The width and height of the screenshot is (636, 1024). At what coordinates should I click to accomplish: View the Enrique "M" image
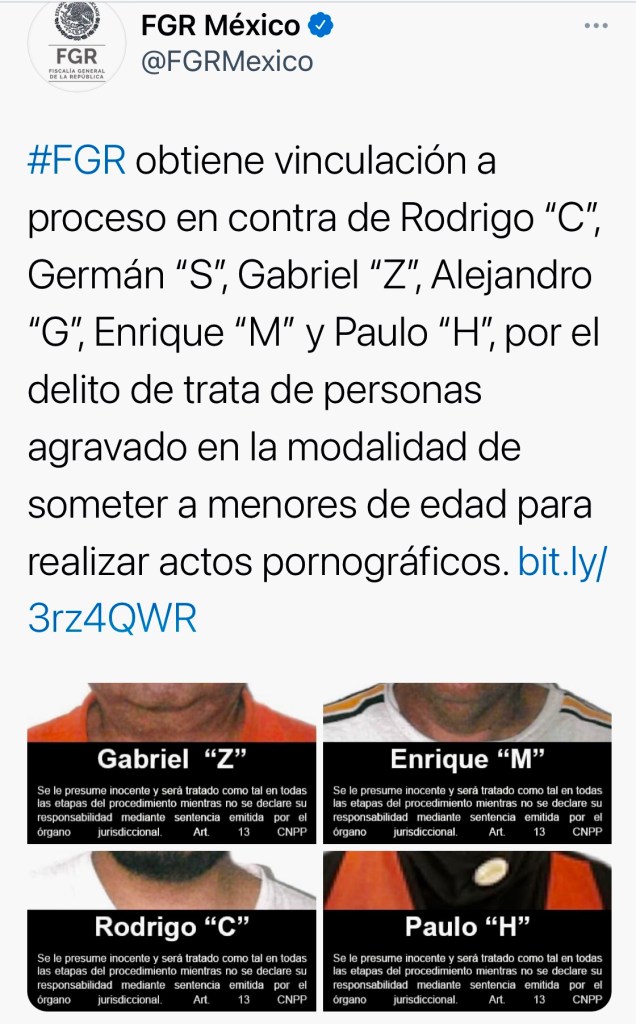[x=467, y=763]
